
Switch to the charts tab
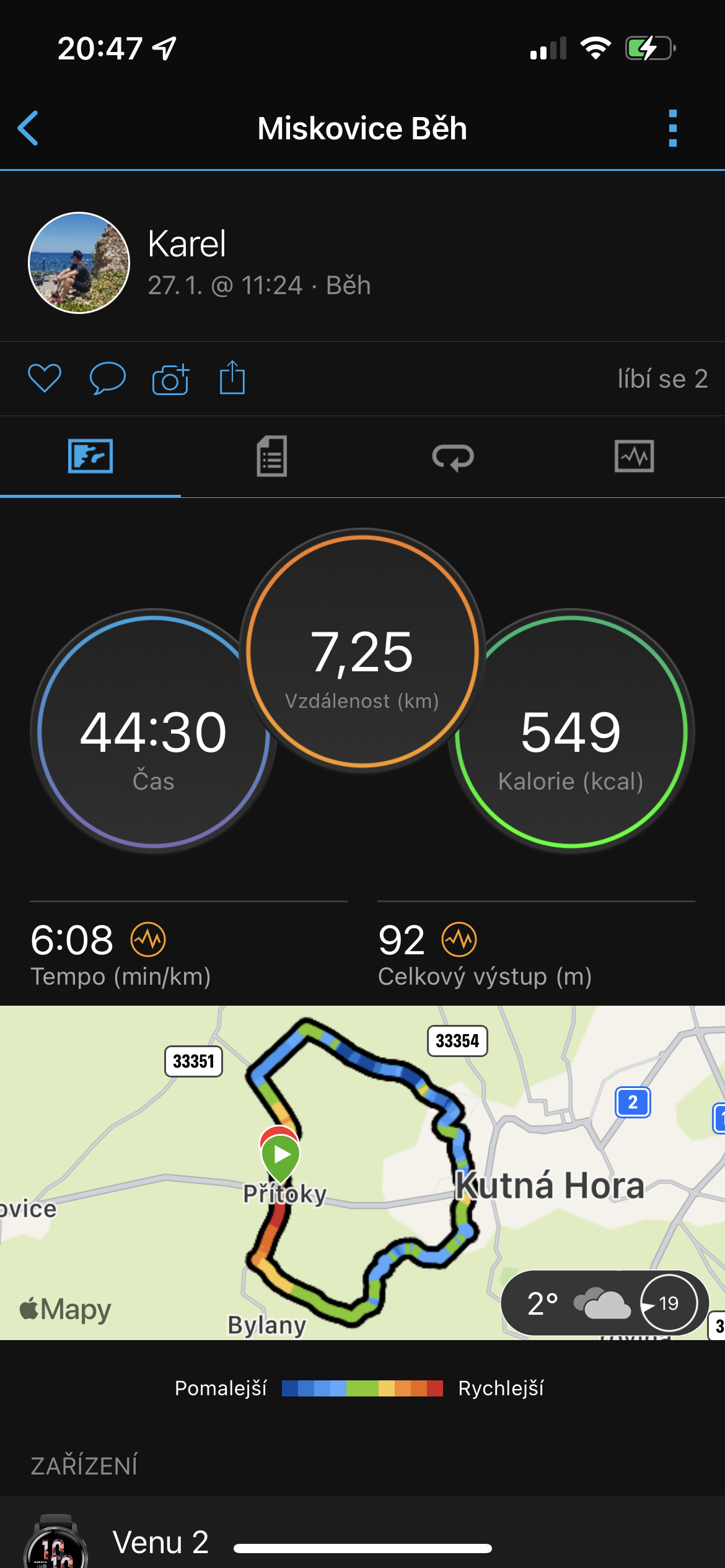point(634,456)
